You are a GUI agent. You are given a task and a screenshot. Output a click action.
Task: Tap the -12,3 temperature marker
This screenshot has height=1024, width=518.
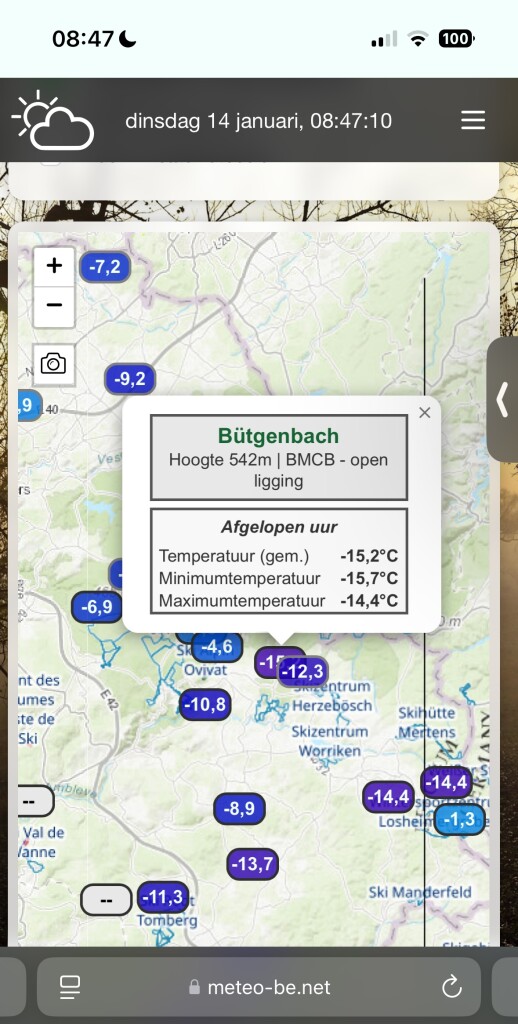(302, 671)
